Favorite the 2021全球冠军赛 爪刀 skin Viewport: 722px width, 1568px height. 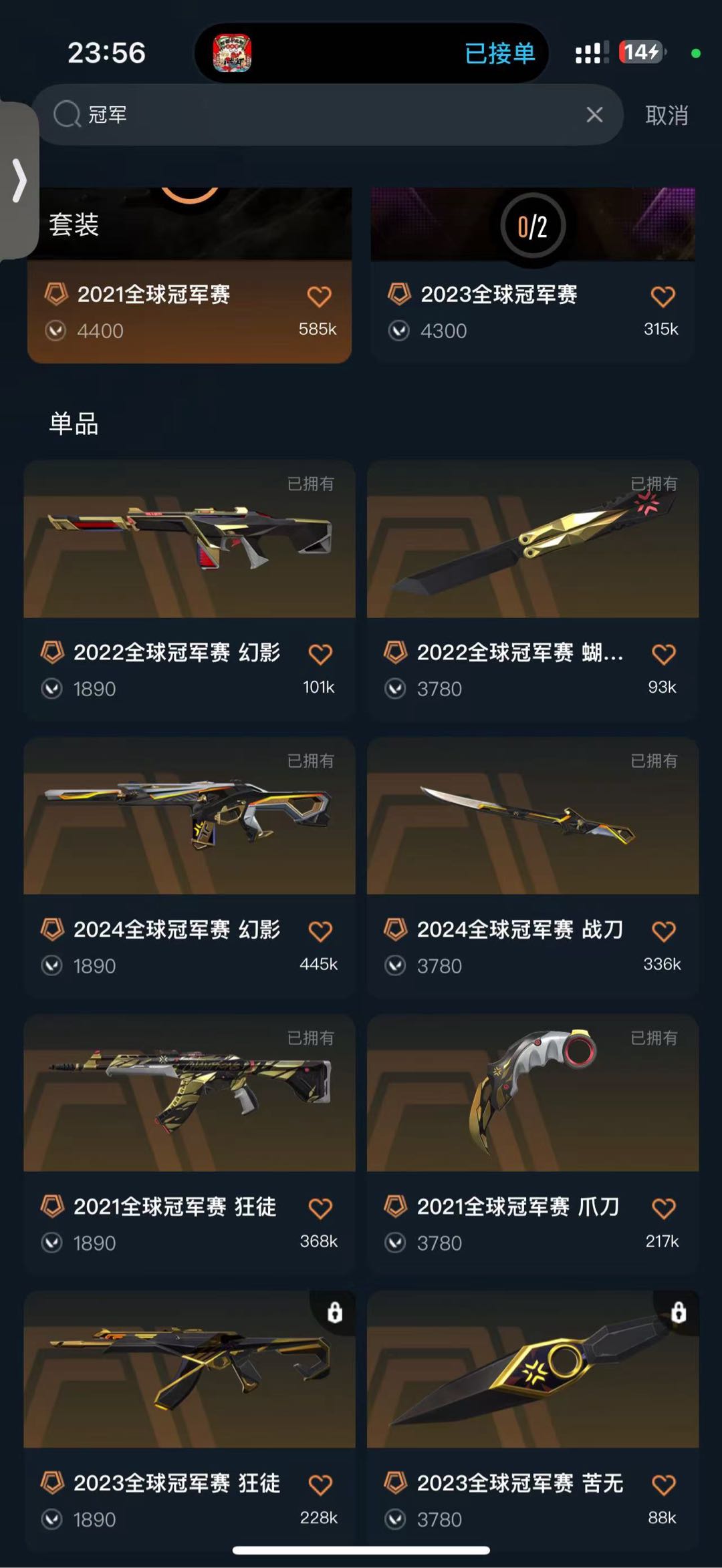pos(663,1208)
